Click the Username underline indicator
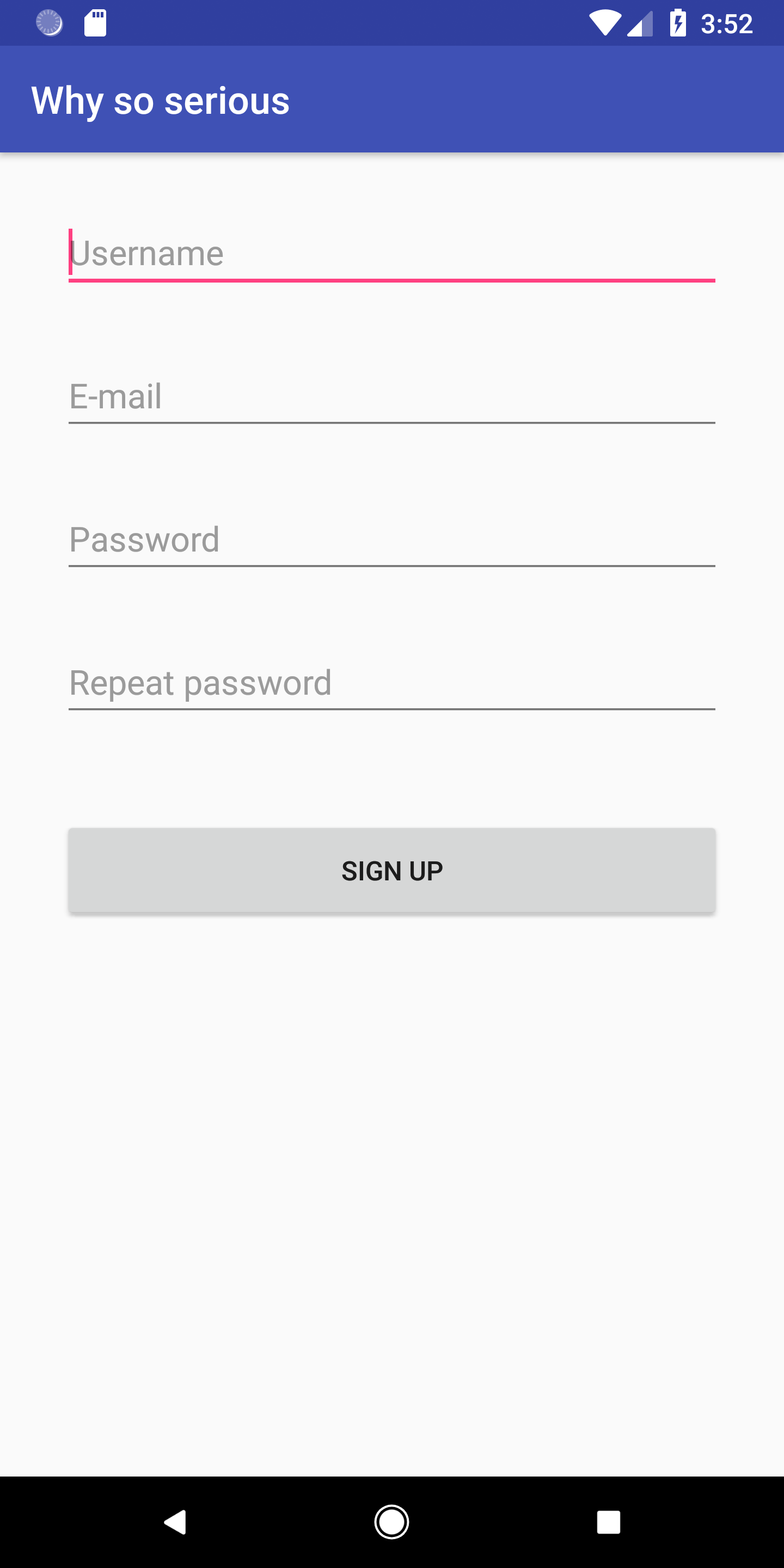The height and width of the screenshot is (1568, 784). 392,280
